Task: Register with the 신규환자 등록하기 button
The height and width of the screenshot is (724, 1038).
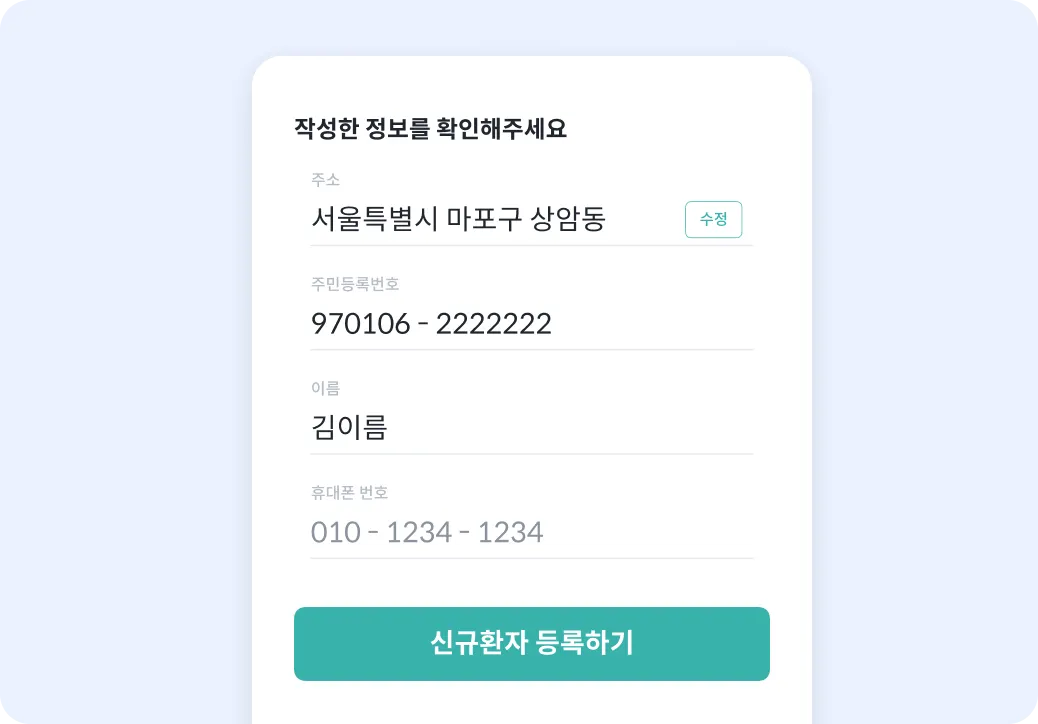Action: click(531, 644)
